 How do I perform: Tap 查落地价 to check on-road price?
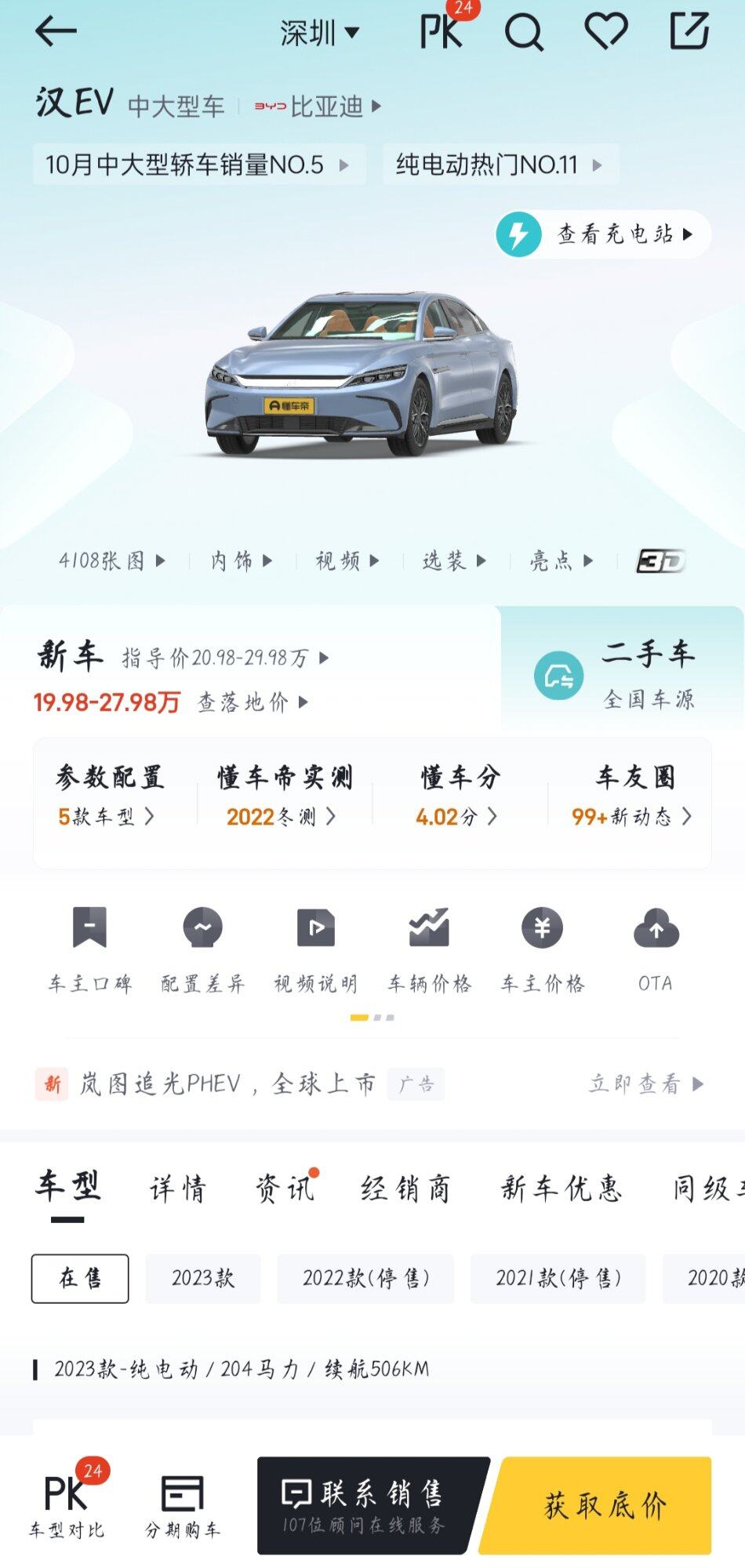click(252, 702)
